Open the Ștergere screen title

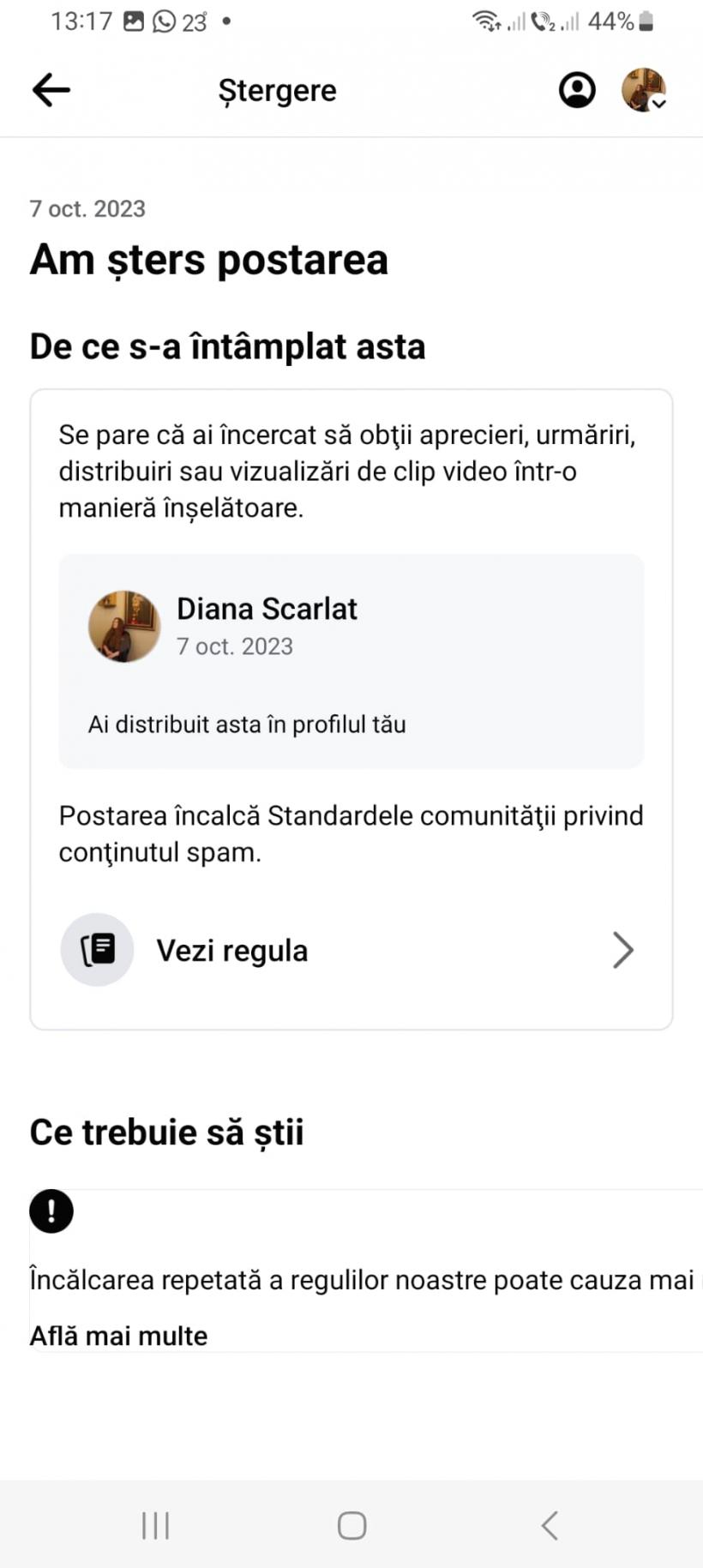tap(277, 89)
